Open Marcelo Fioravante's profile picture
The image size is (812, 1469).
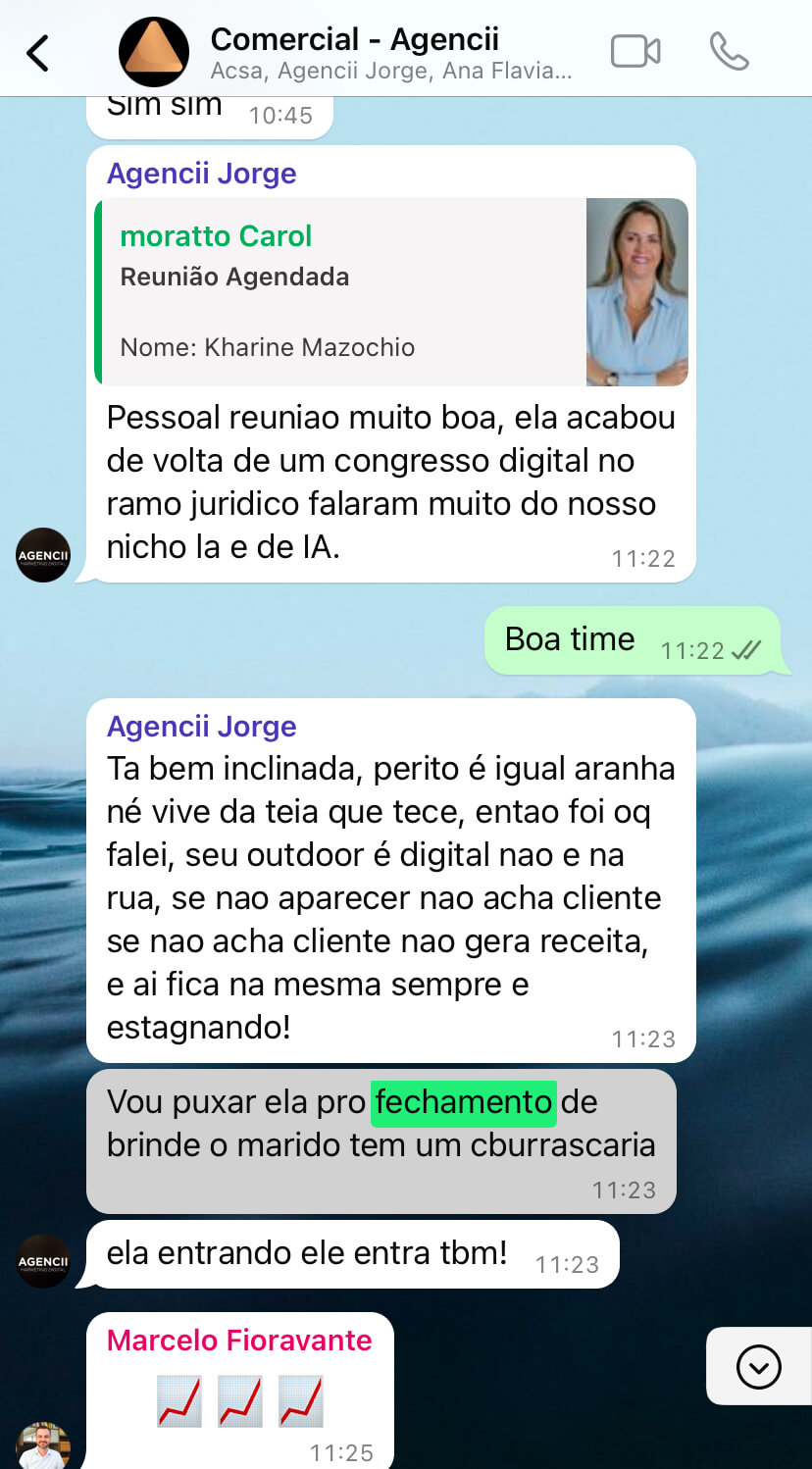(43, 1446)
